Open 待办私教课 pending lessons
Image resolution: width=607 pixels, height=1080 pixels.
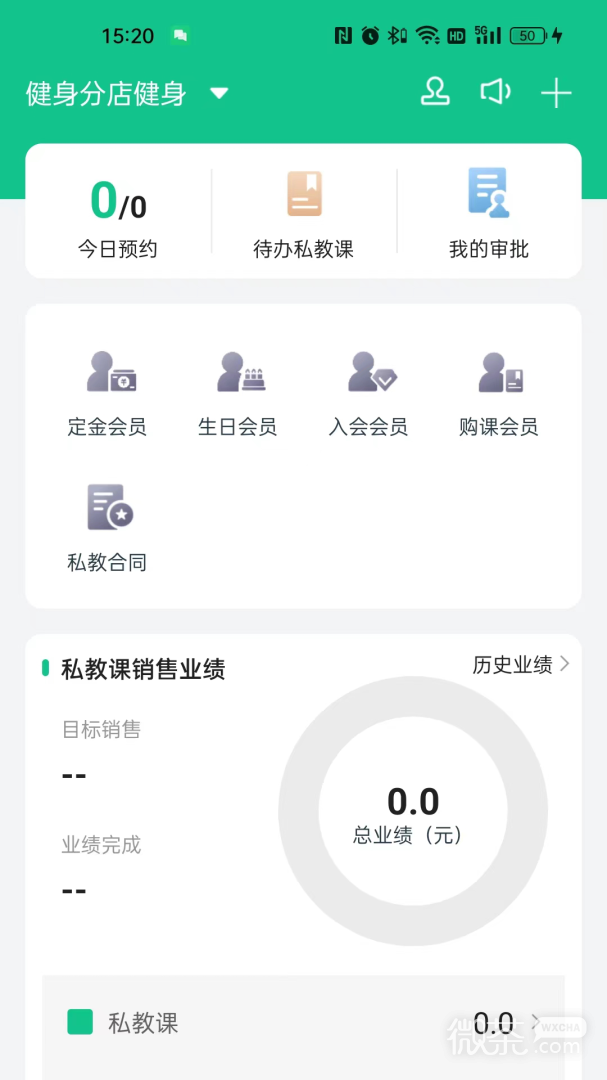pos(304,214)
